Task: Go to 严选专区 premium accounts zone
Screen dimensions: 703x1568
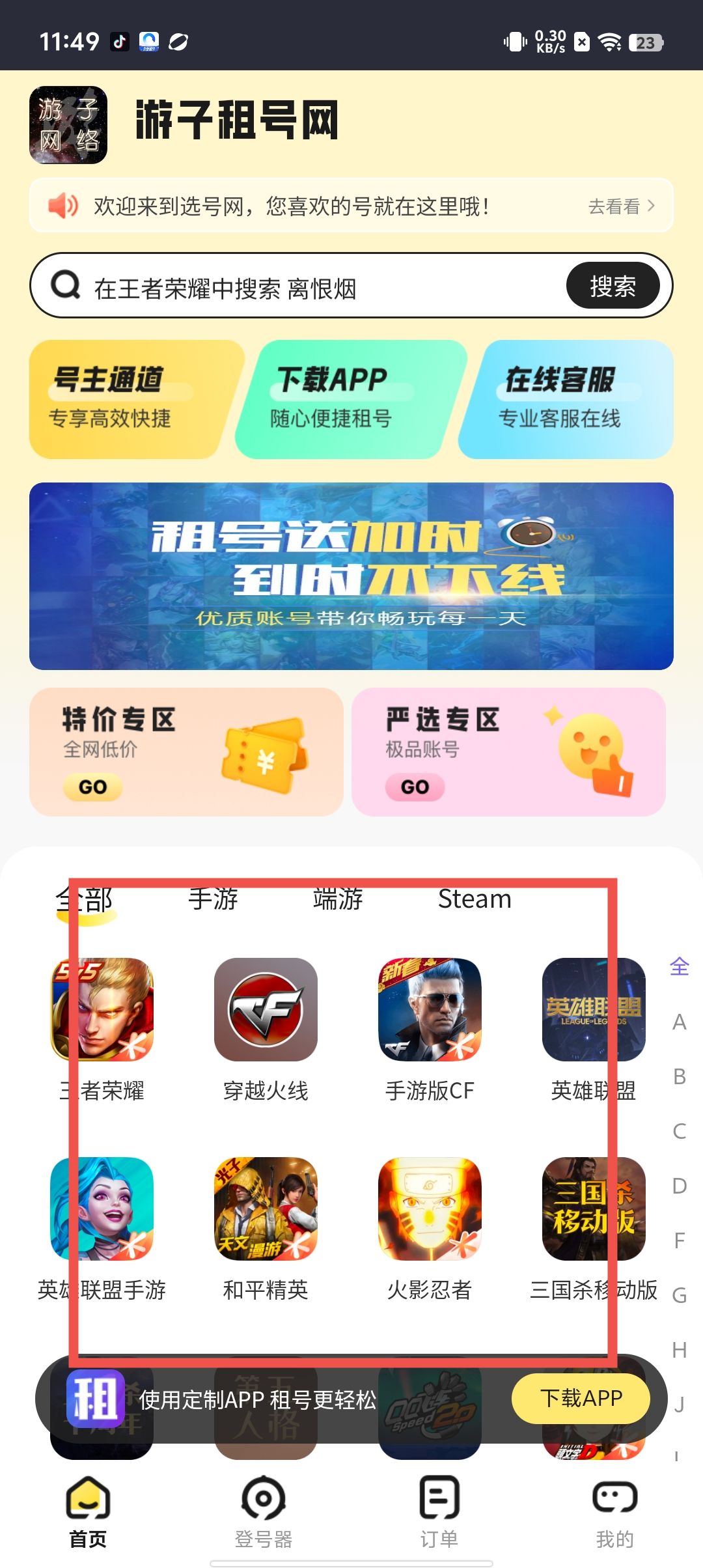Action: point(508,751)
